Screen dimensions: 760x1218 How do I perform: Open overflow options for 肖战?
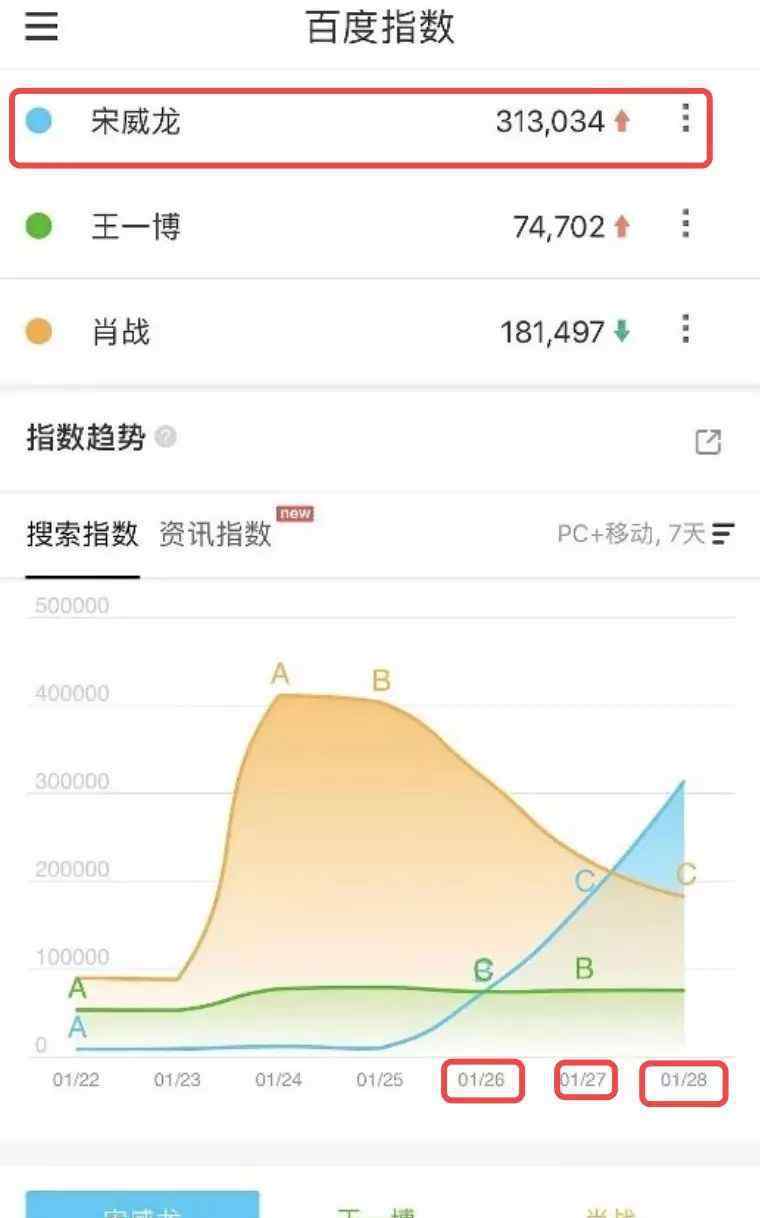(685, 329)
